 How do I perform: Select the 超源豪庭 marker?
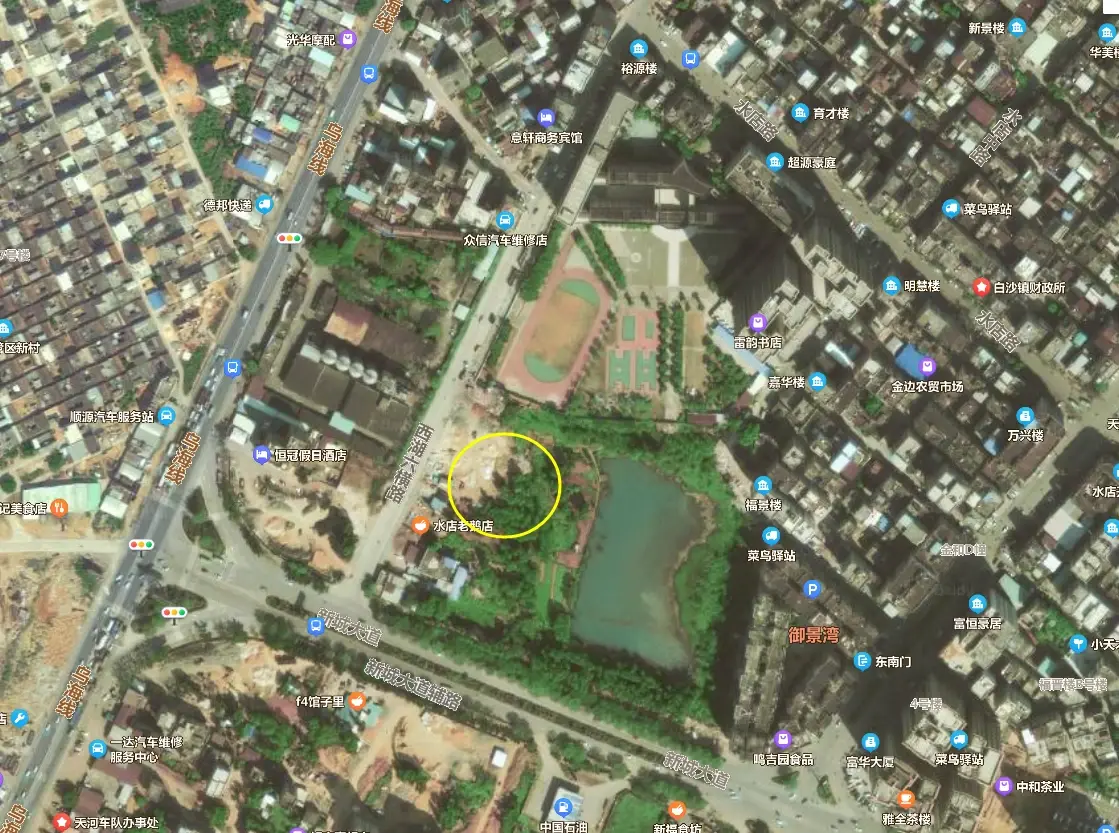click(775, 162)
